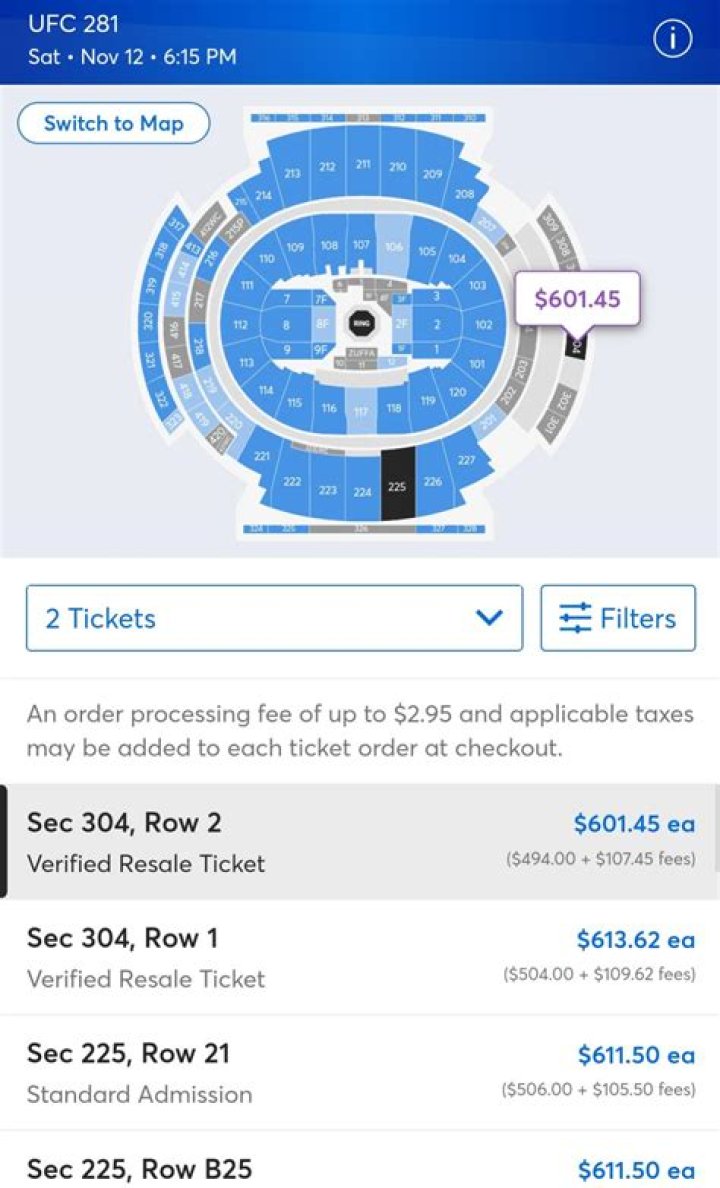Screen dimensions: 720x1188
Task: Select the Sec 304, Row 2 listing
Action: coord(360,842)
